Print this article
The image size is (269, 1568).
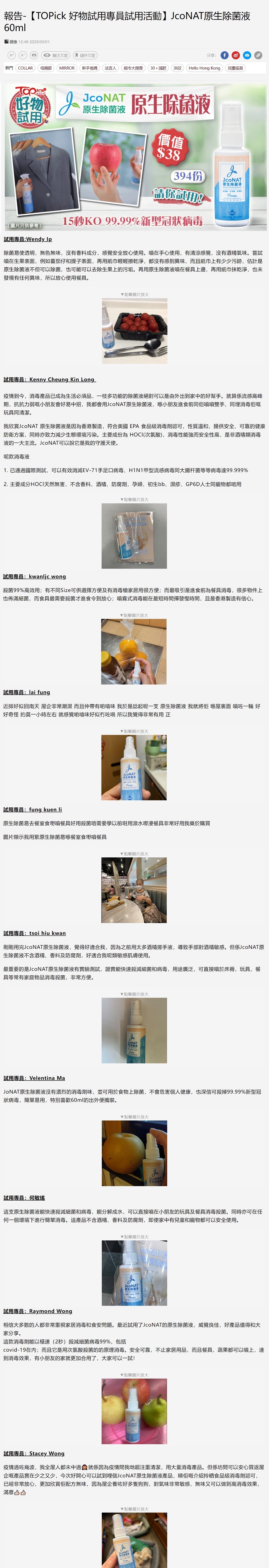click(x=34, y=55)
